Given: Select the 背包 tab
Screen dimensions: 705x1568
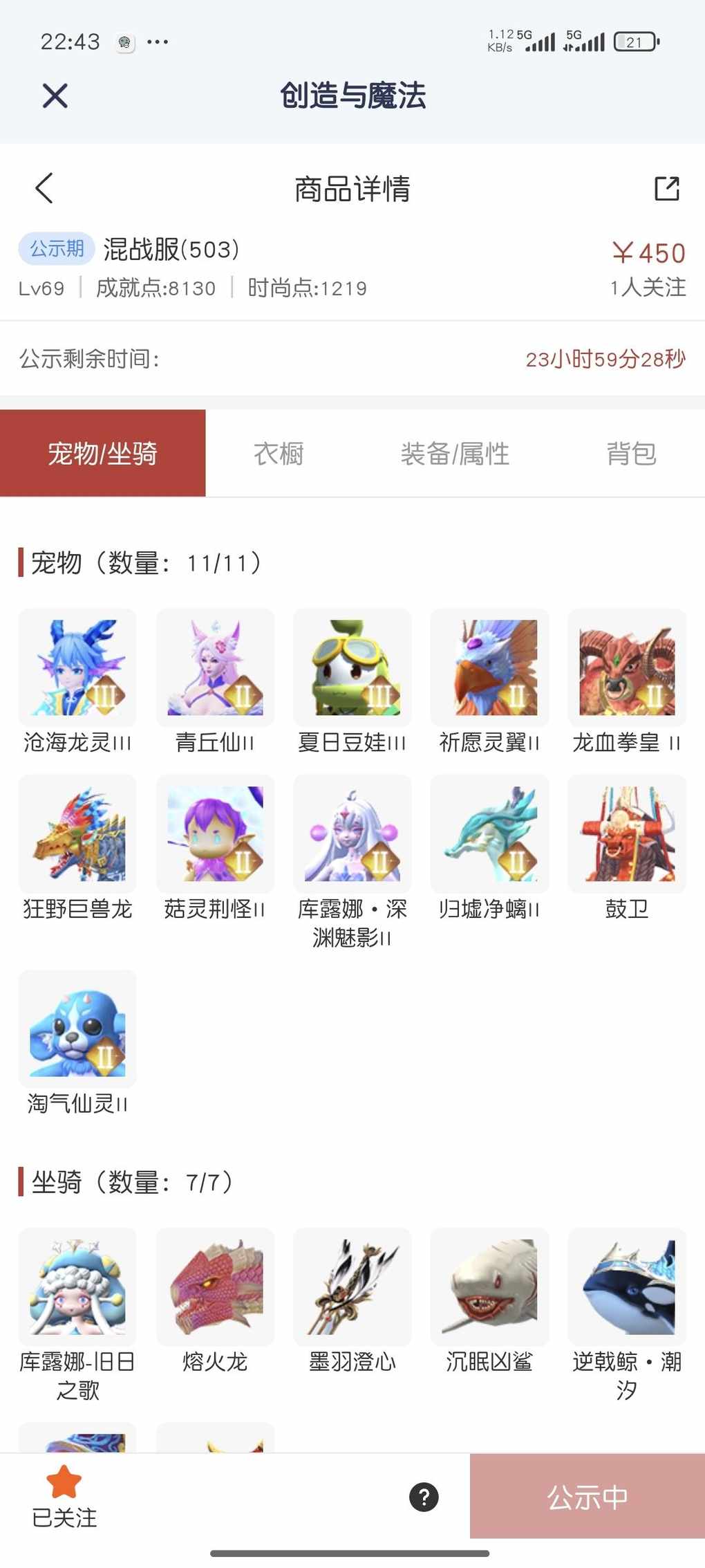Looking at the screenshot, I should (631, 454).
